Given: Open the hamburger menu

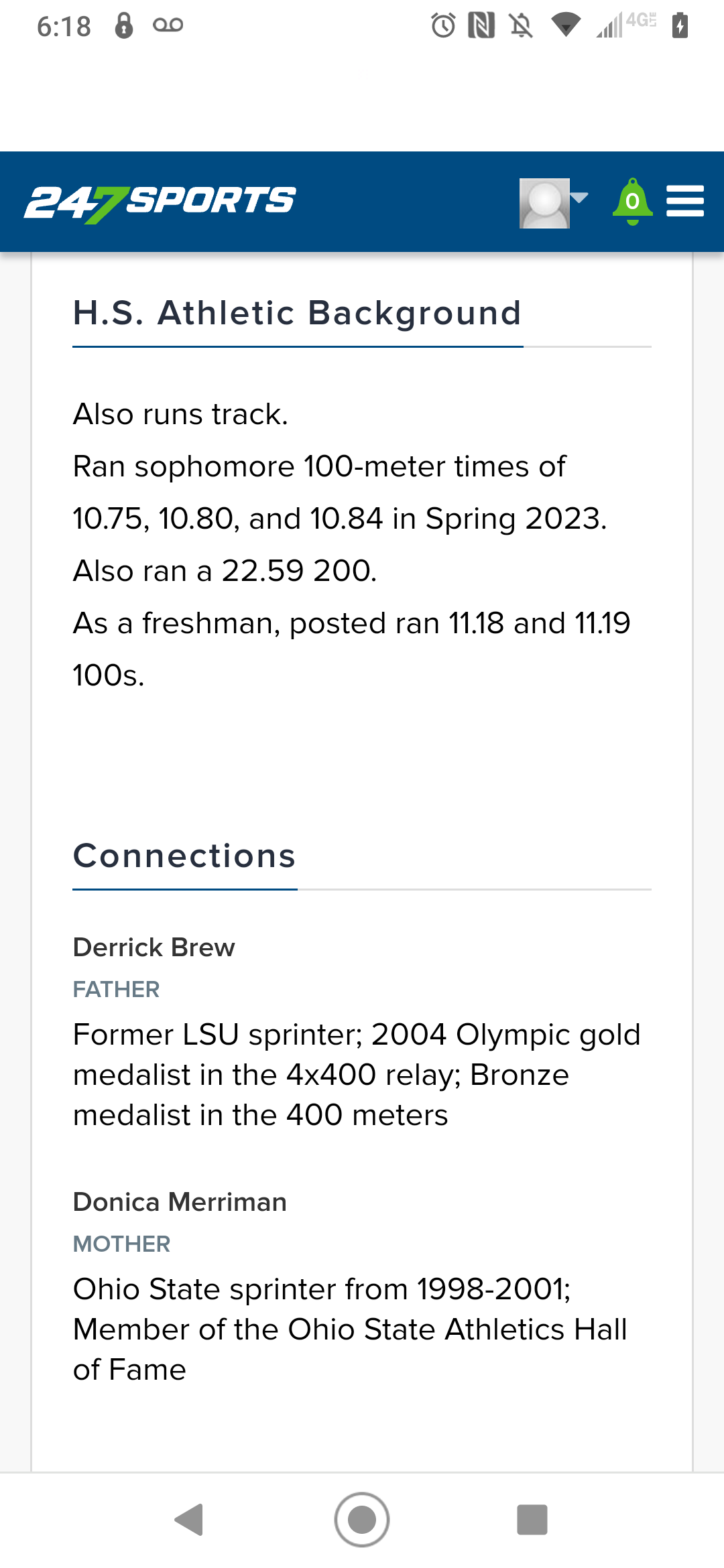Looking at the screenshot, I should pos(685,201).
